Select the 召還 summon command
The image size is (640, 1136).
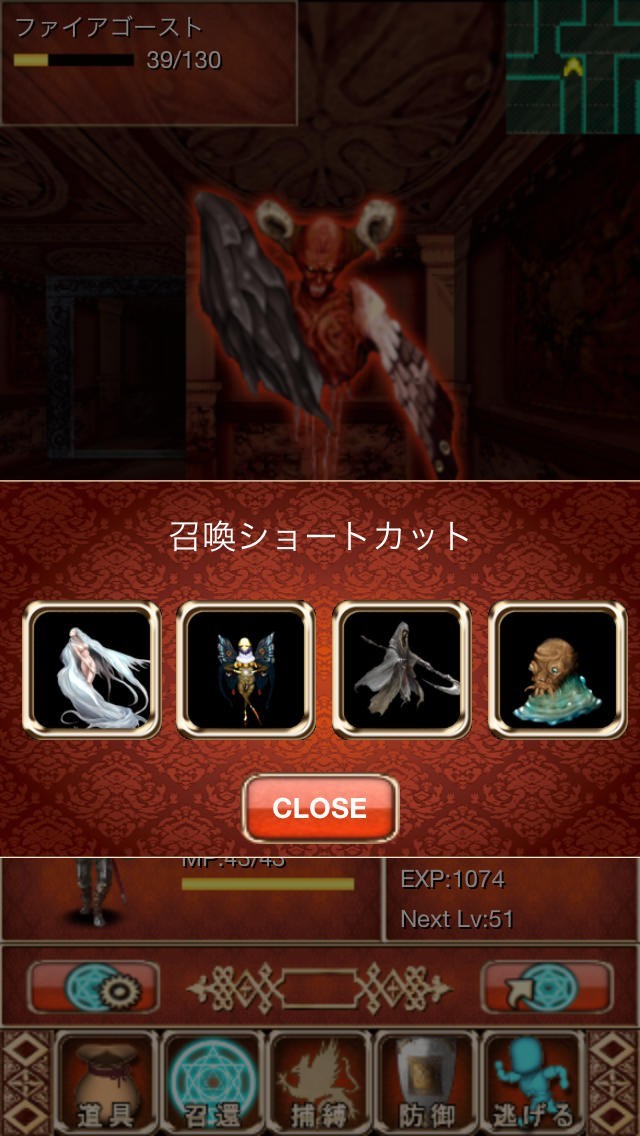click(x=213, y=1083)
